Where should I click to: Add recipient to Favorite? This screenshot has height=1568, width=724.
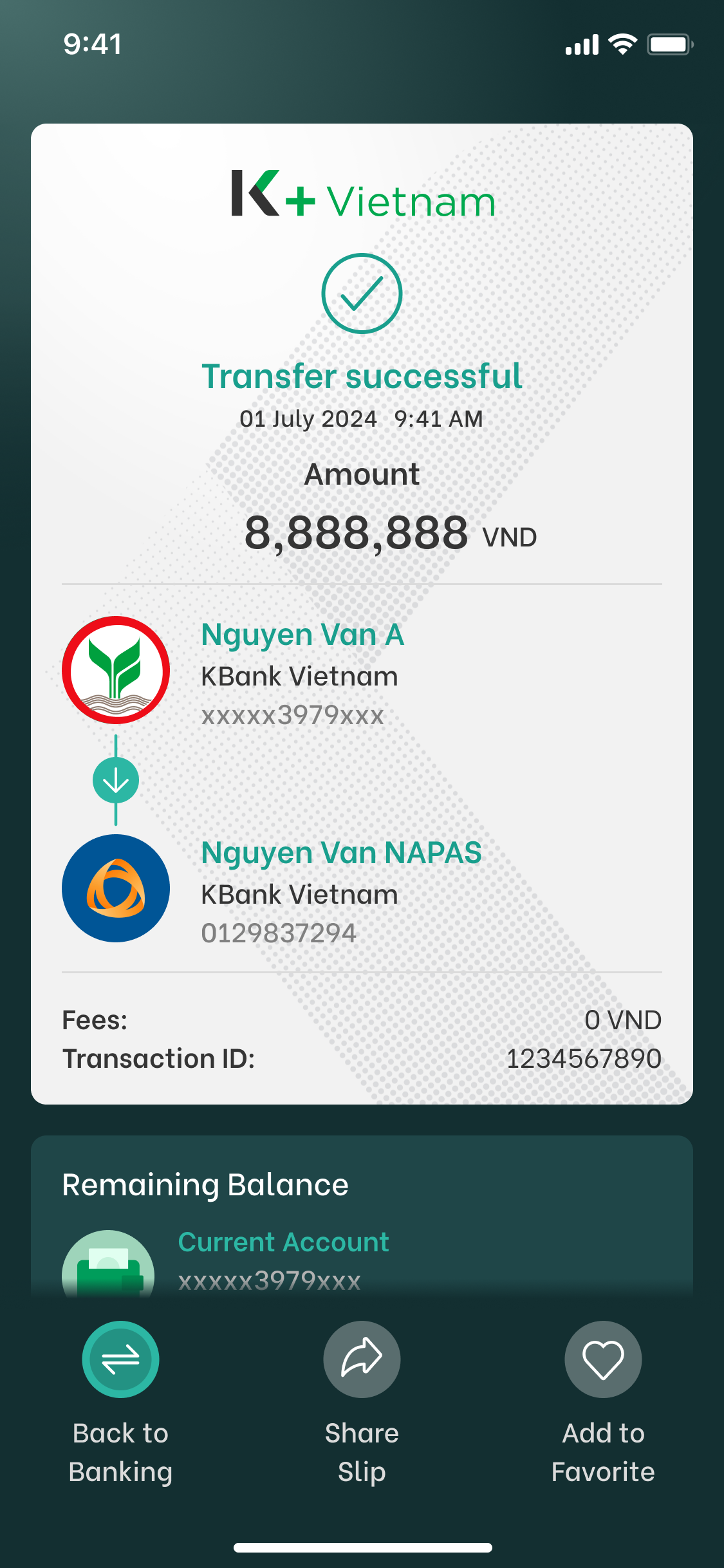(603, 1359)
